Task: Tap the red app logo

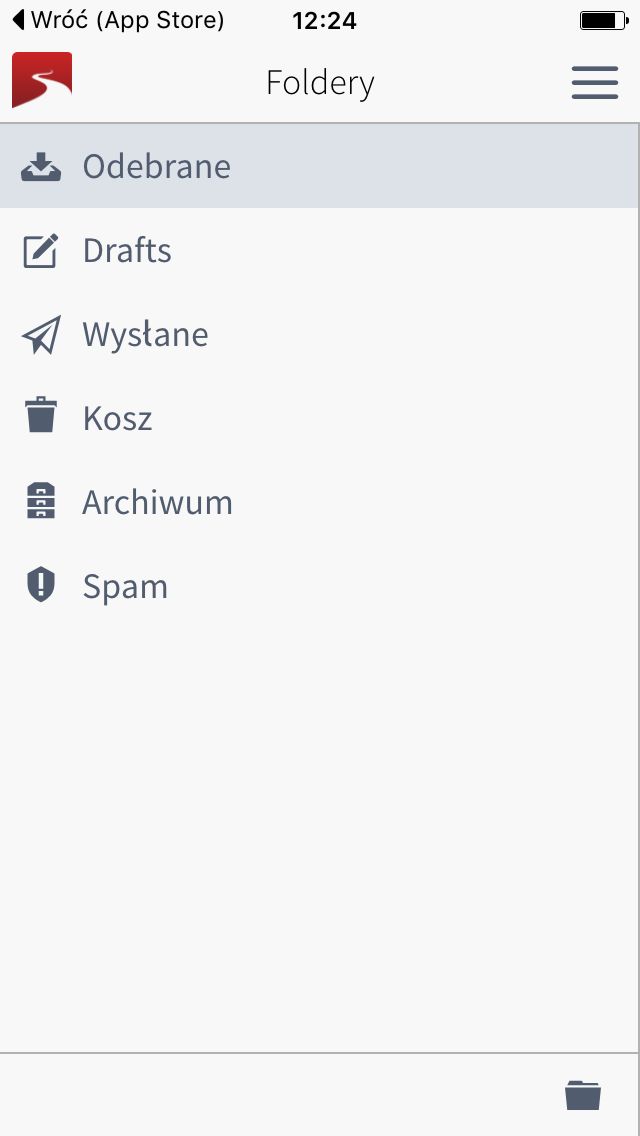Action: point(42,80)
